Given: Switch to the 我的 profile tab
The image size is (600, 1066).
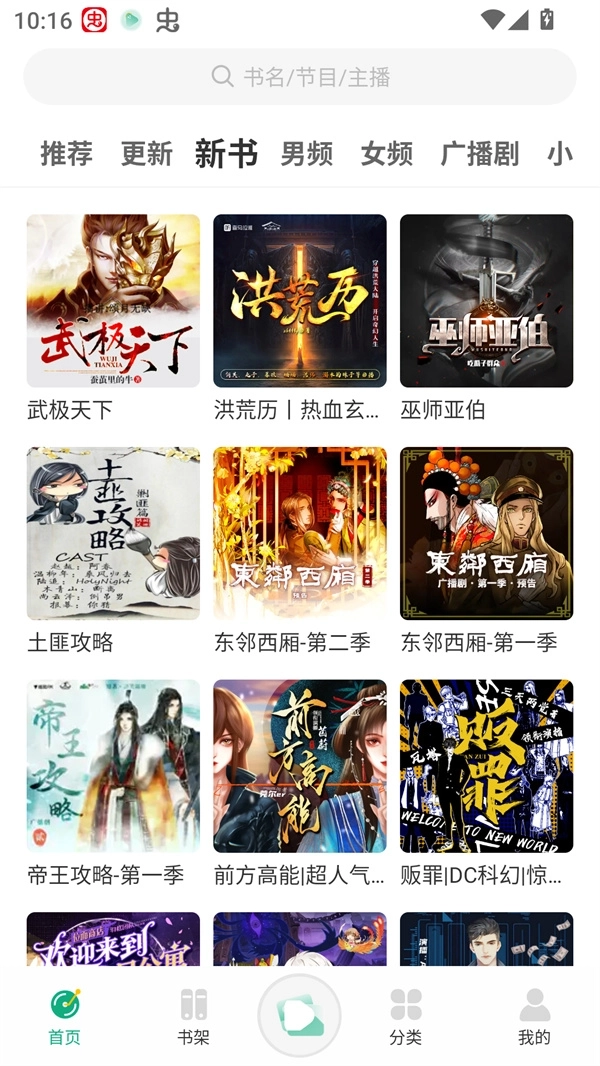Looking at the screenshot, I should (535, 1016).
